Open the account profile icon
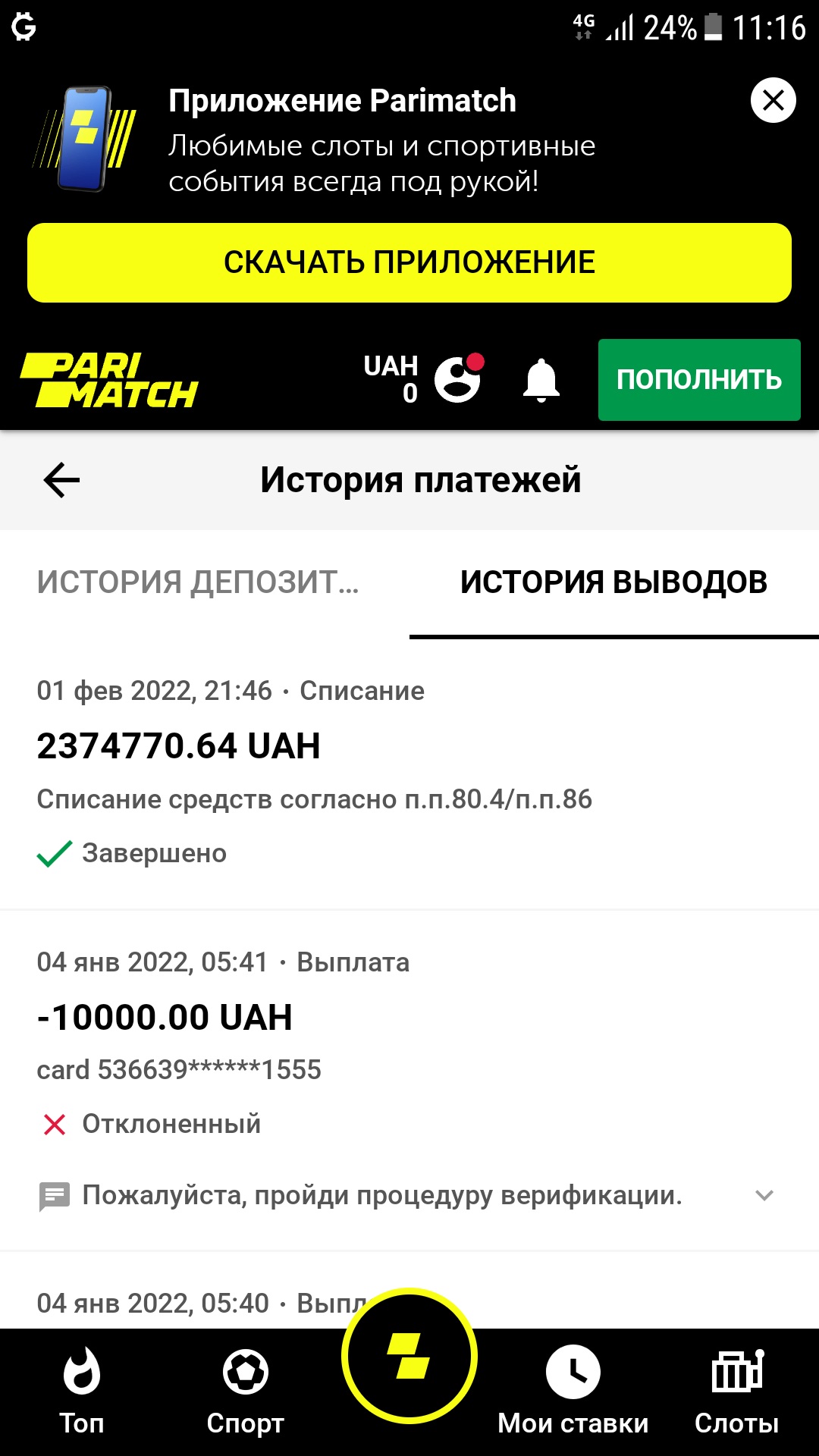Image resolution: width=819 pixels, height=1456 pixels. (x=458, y=378)
